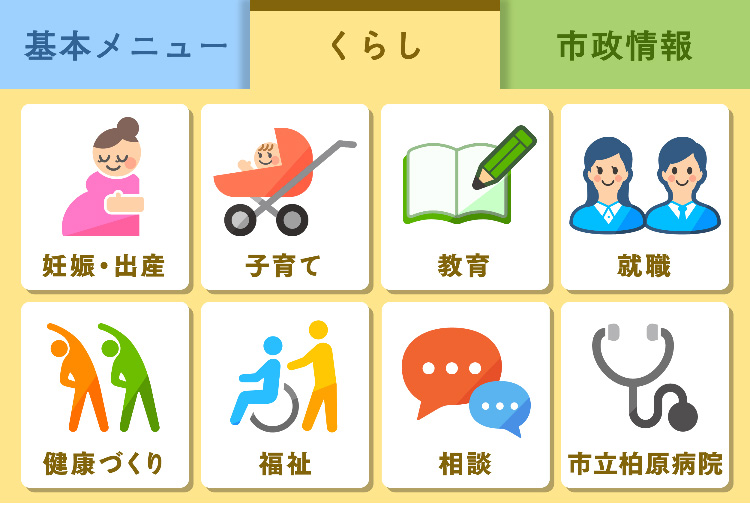Switch to the 基本メニュー tab

(124, 46)
